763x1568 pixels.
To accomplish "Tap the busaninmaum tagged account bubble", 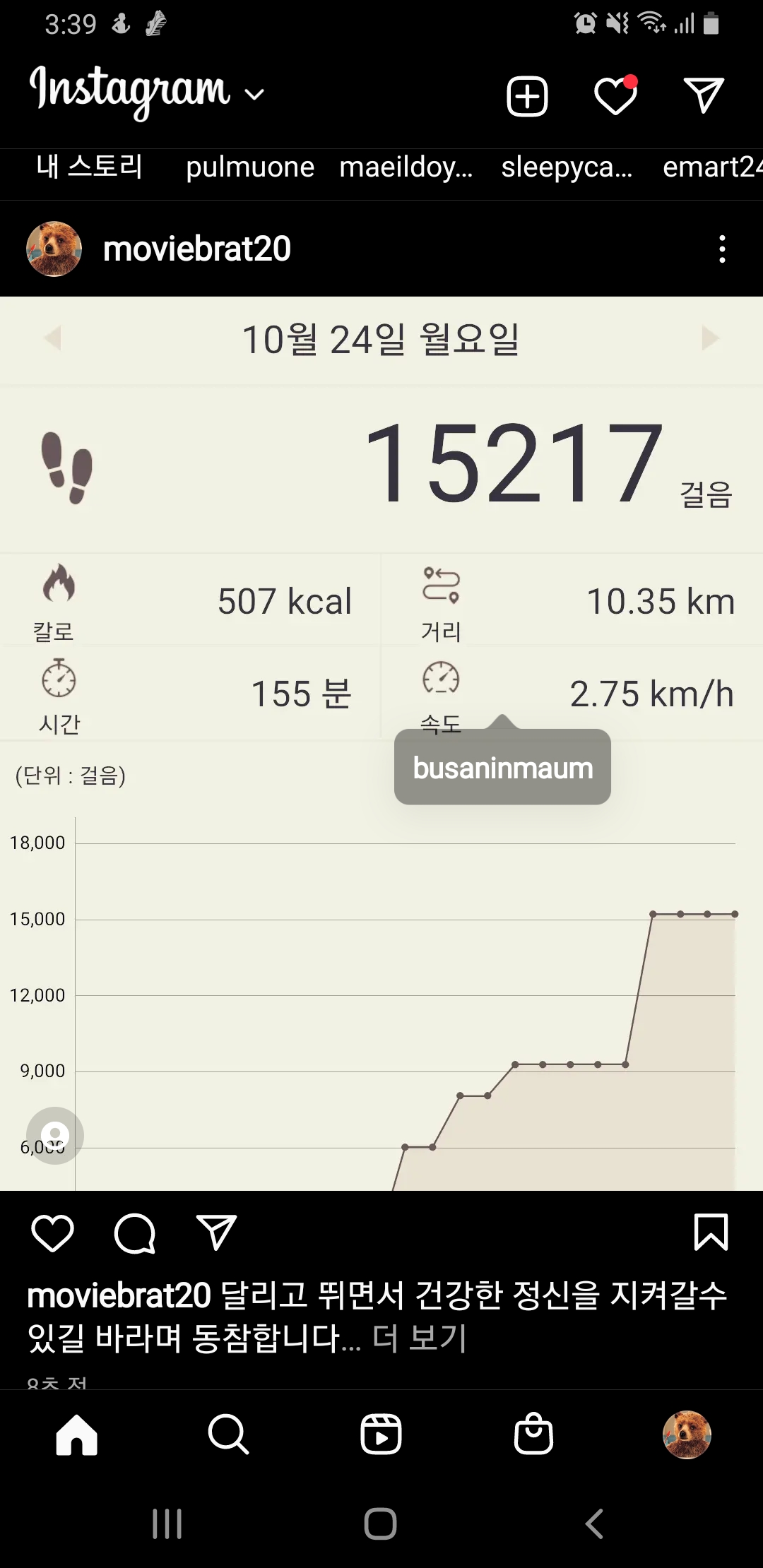I will coord(502,768).
